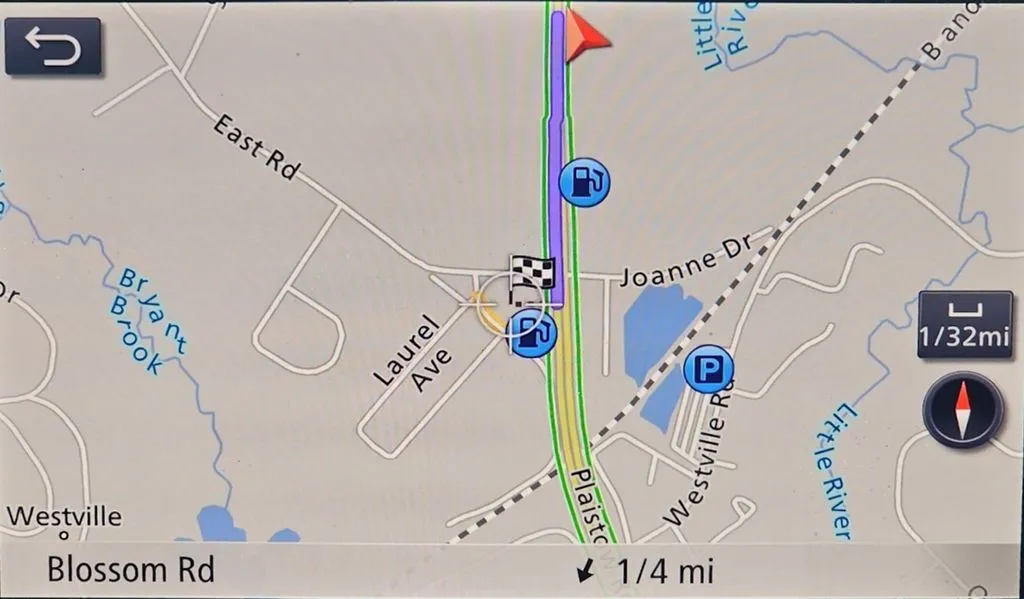1024x599 pixels.
Task: Select the gas station icon near Joanne Dr
Action: [x=584, y=183]
